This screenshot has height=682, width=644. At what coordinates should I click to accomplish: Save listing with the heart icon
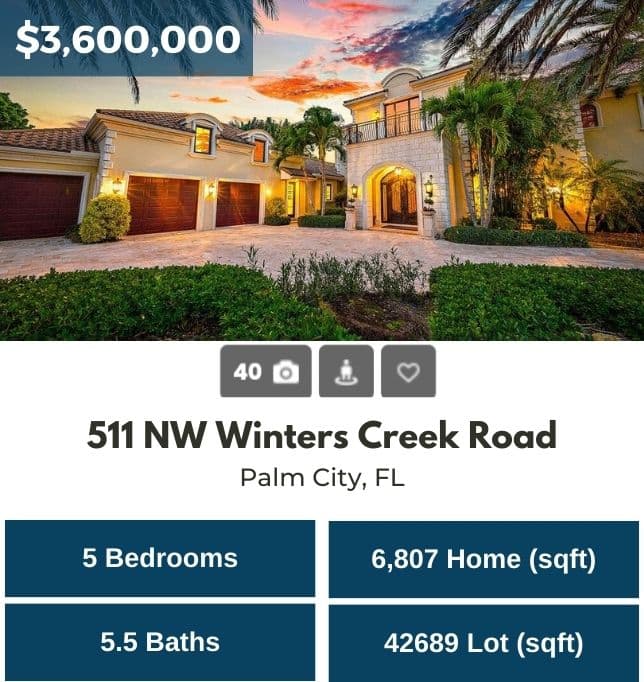(408, 372)
